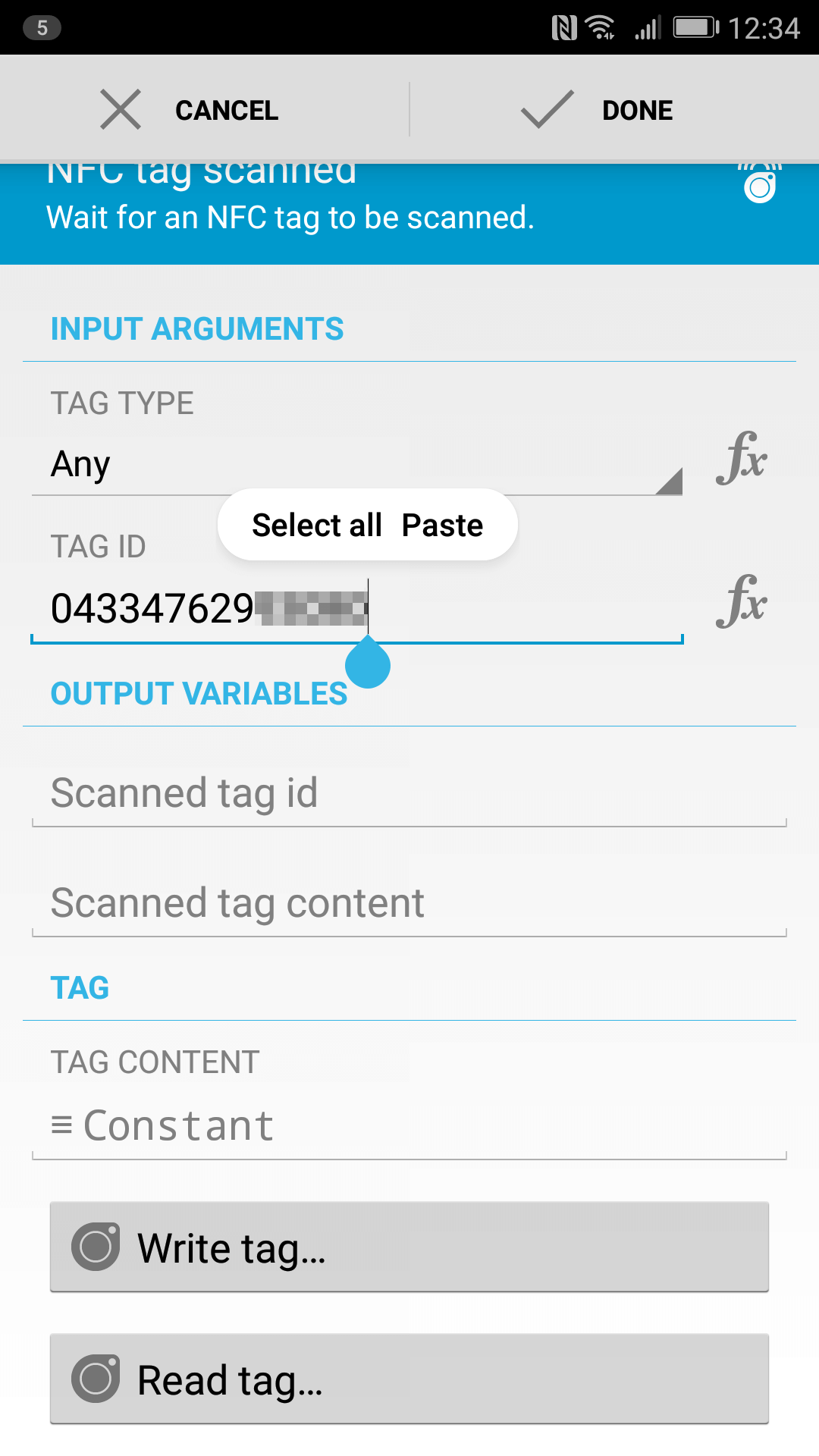
Task: Open the Tag Type dropdown
Action: [x=356, y=463]
